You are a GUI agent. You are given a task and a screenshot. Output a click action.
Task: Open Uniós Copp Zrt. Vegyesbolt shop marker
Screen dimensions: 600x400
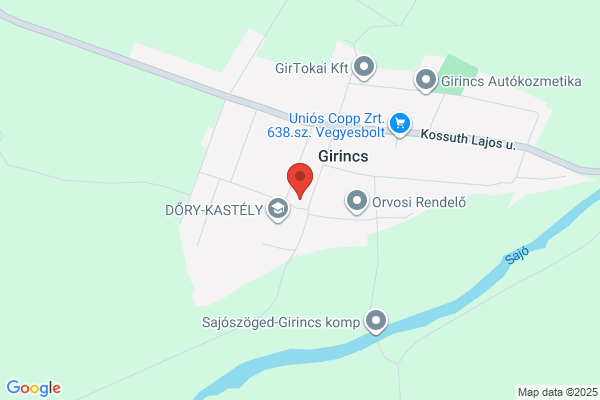pyautogui.click(x=400, y=124)
